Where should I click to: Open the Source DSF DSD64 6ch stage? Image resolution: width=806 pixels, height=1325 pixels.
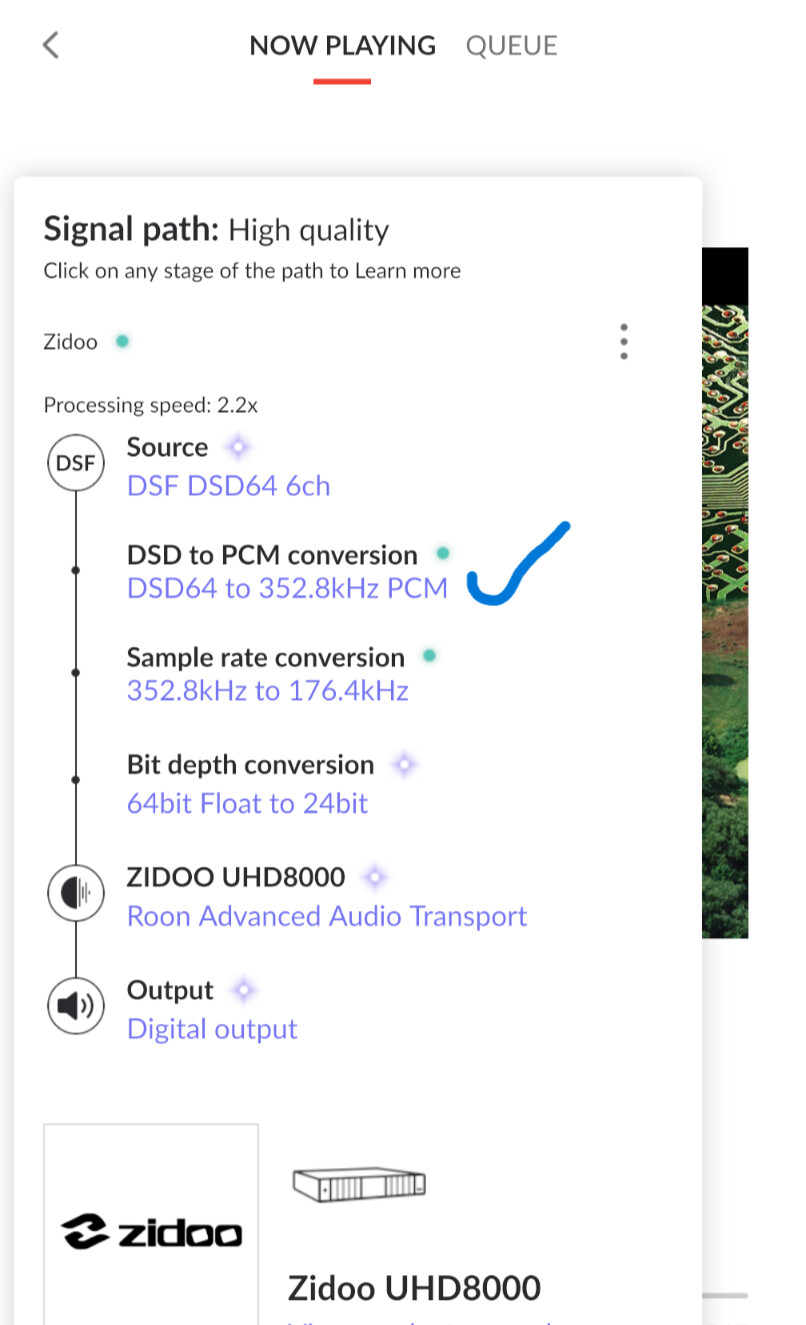(228, 467)
